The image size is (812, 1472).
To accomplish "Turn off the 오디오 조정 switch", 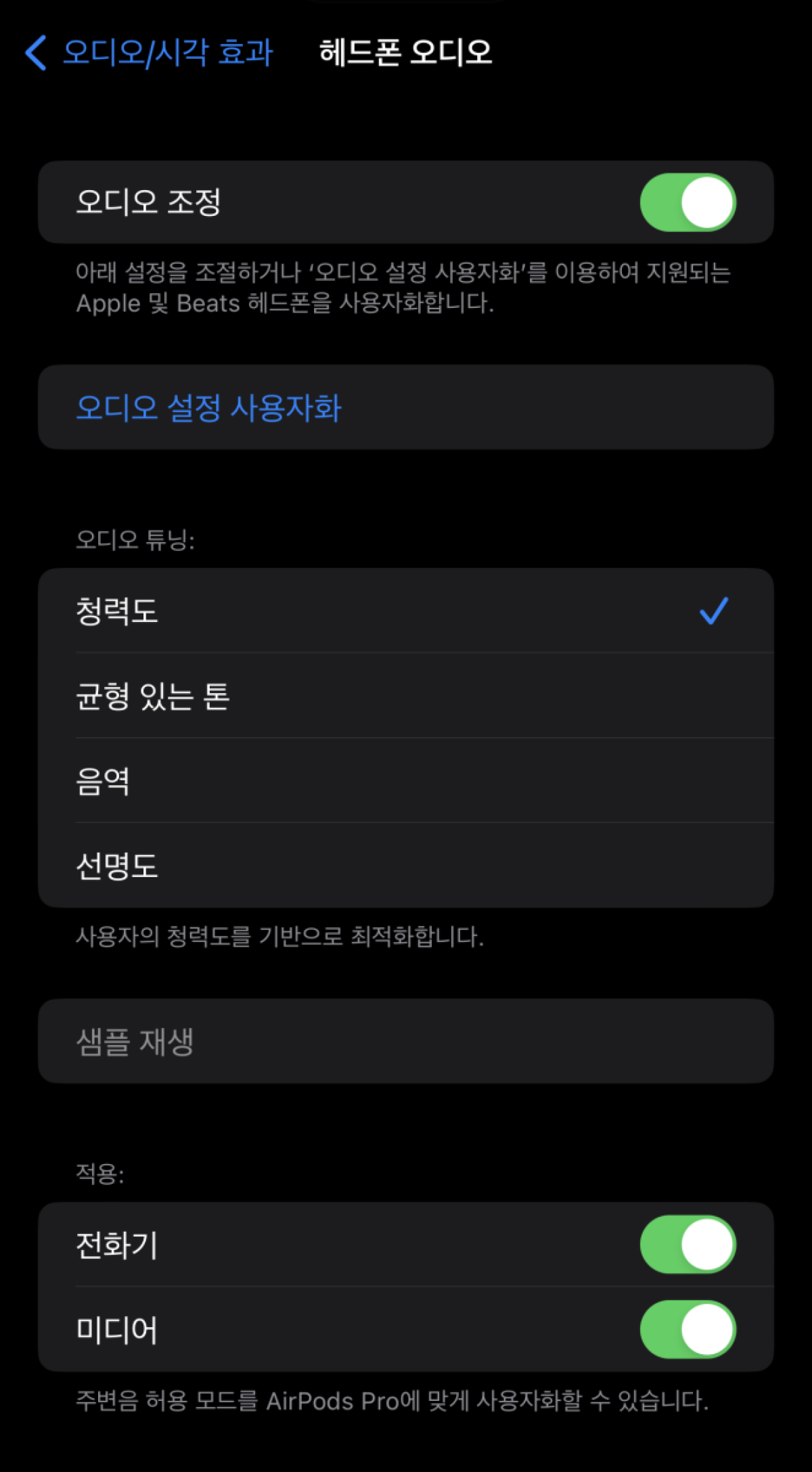I will (x=687, y=202).
